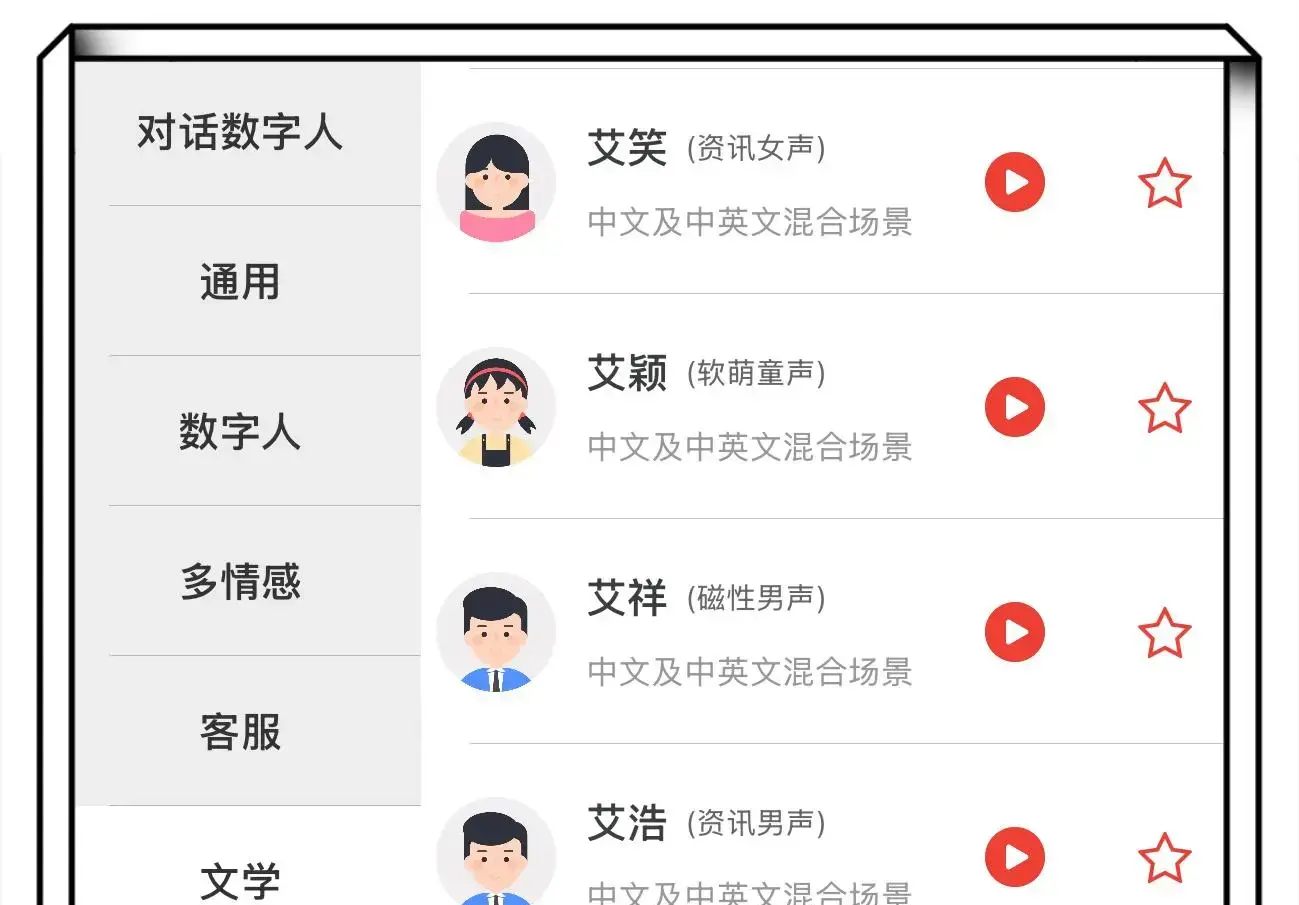Add 艾祥 to favorites
The width and height of the screenshot is (1299, 905).
tap(1164, 633)
